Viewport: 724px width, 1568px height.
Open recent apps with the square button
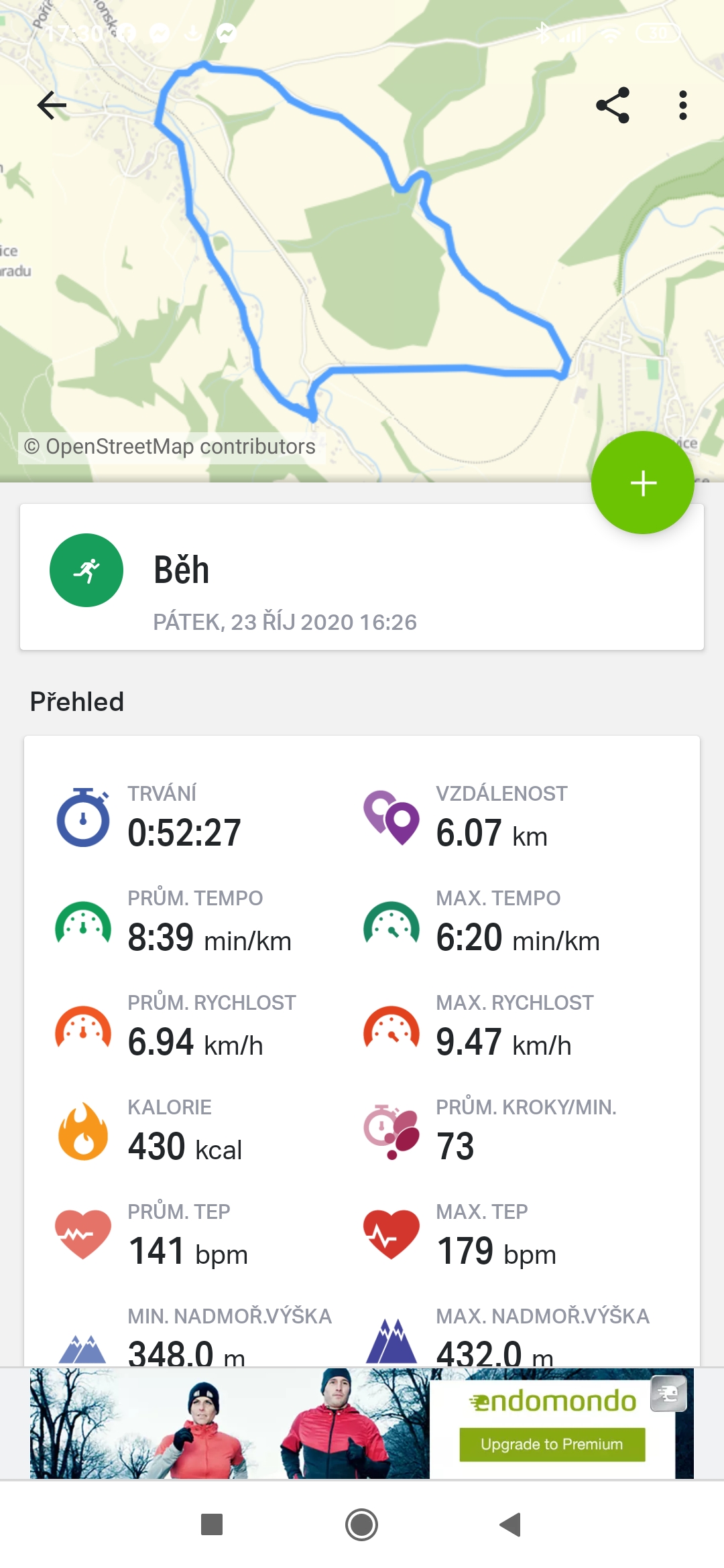[x=212, y=1524]
